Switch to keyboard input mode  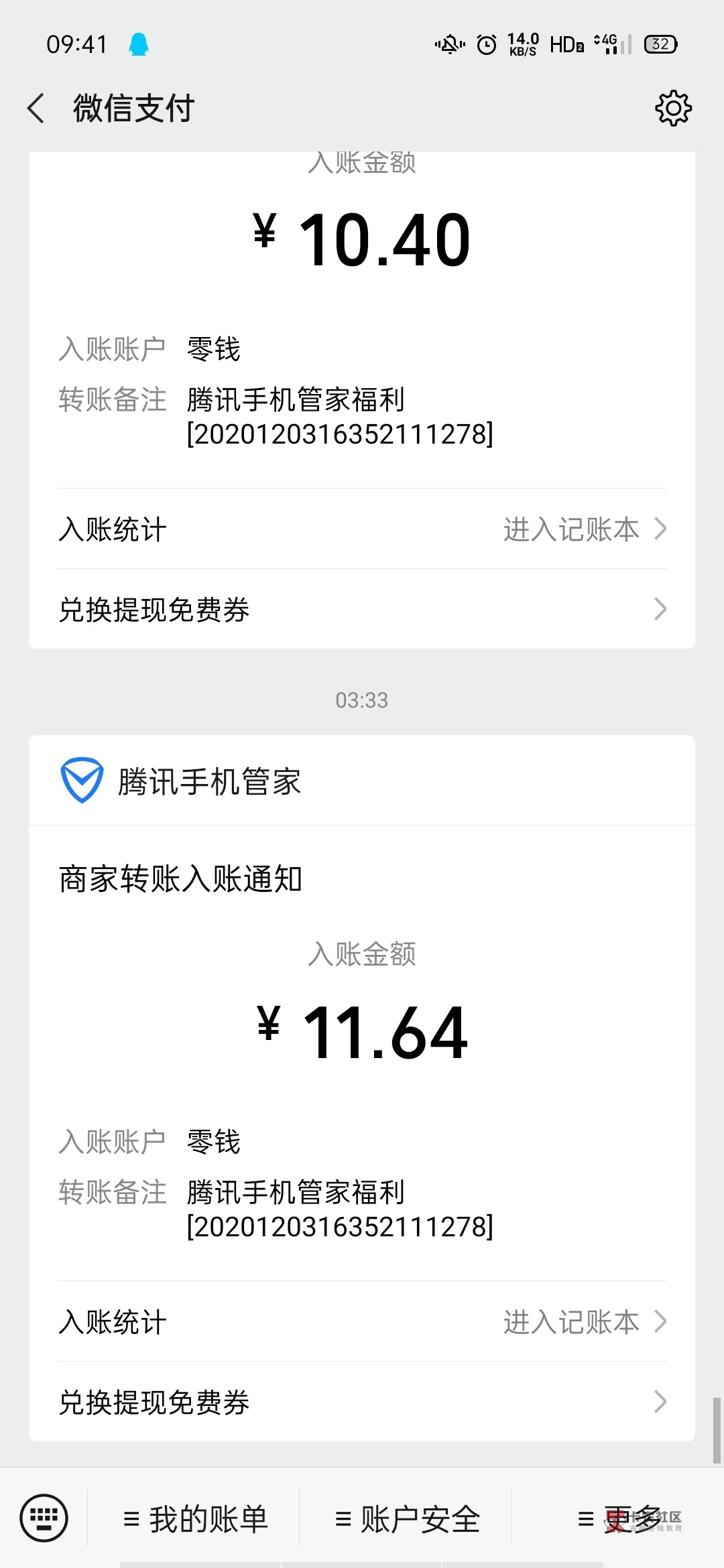click(x=44, y=1518)
